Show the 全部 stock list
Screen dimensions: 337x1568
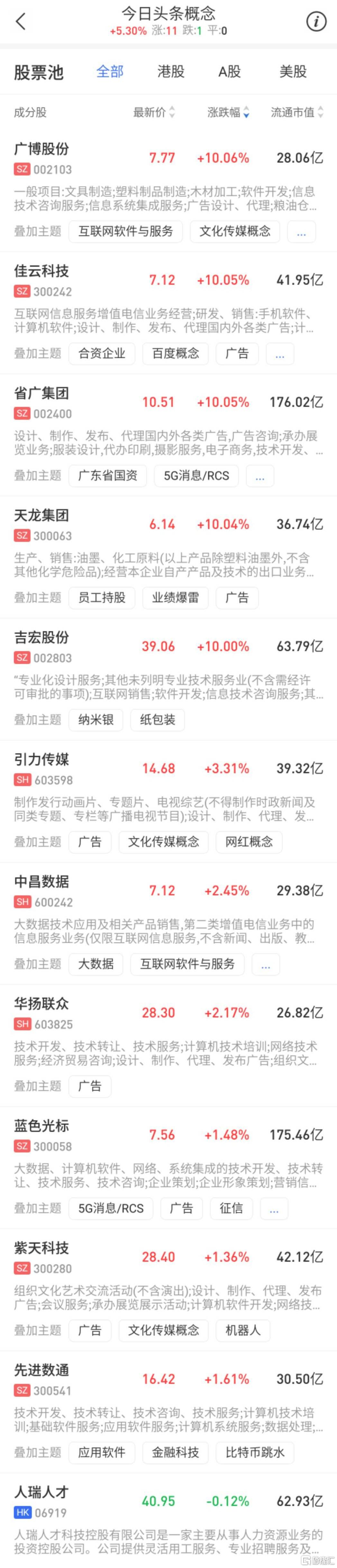(110, 72)
